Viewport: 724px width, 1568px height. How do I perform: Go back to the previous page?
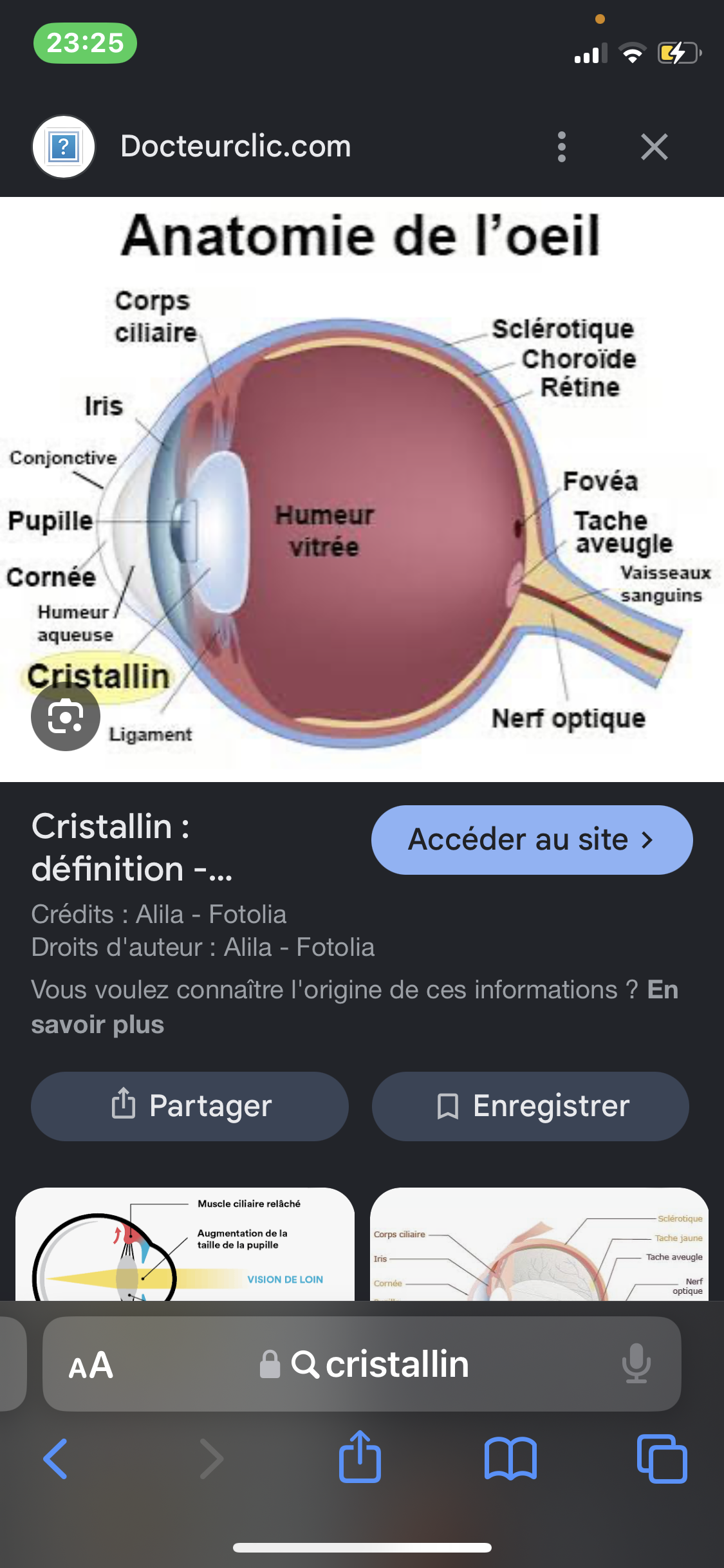pyautogui.click(x=56, y=1459)
